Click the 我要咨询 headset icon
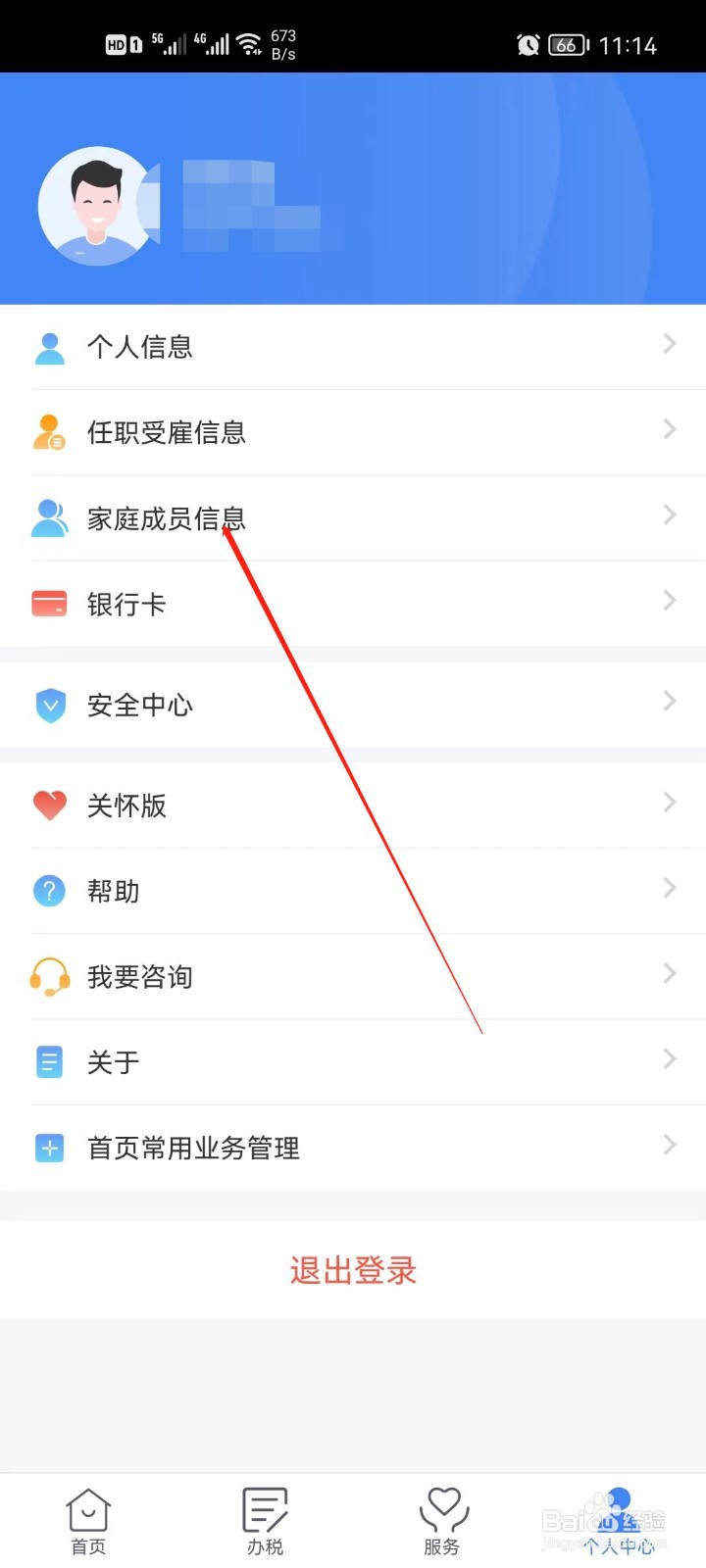Screen dimensions: 706x1568 pyautogui.click(x=50, y=976)
